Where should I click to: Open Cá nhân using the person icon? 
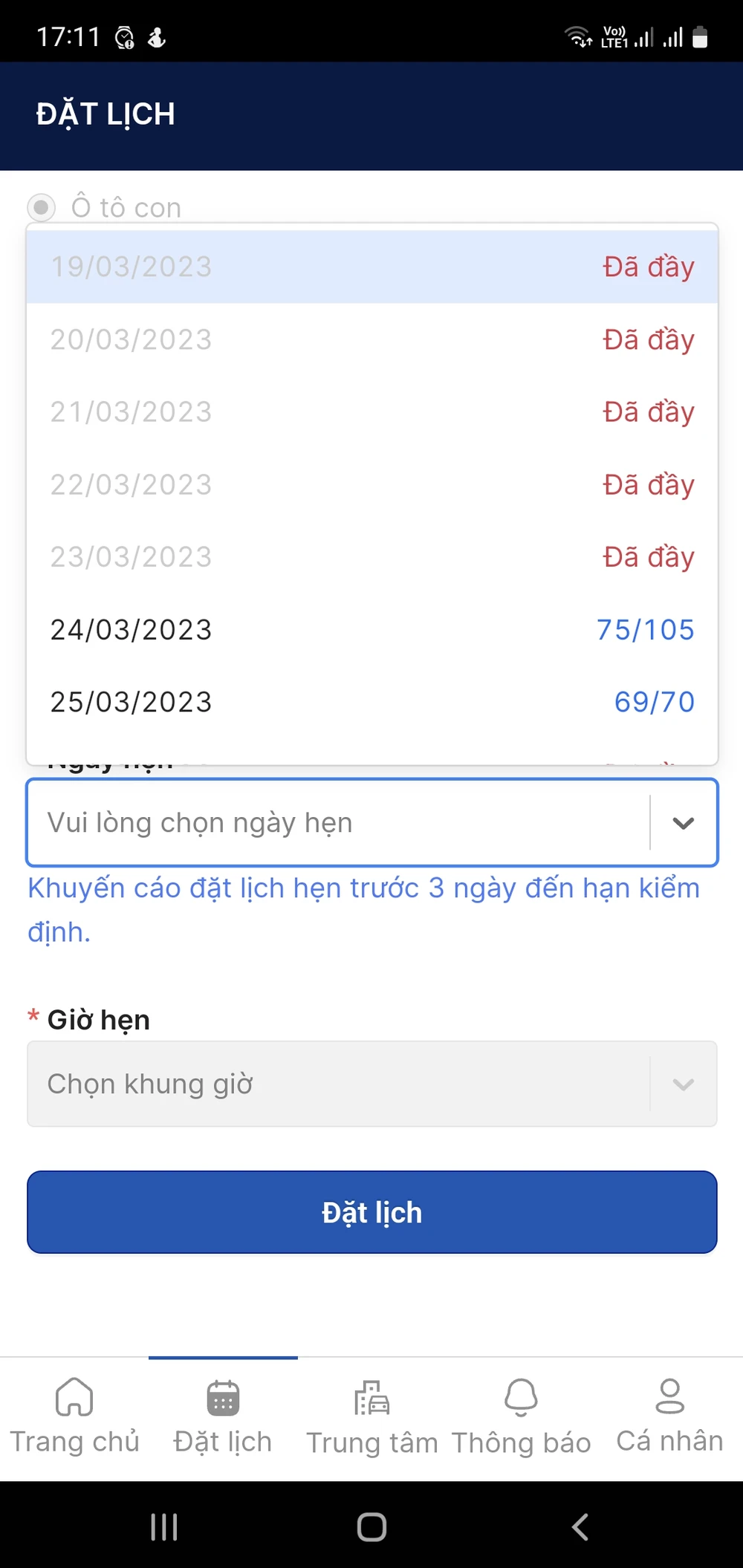pos(669,1400)
